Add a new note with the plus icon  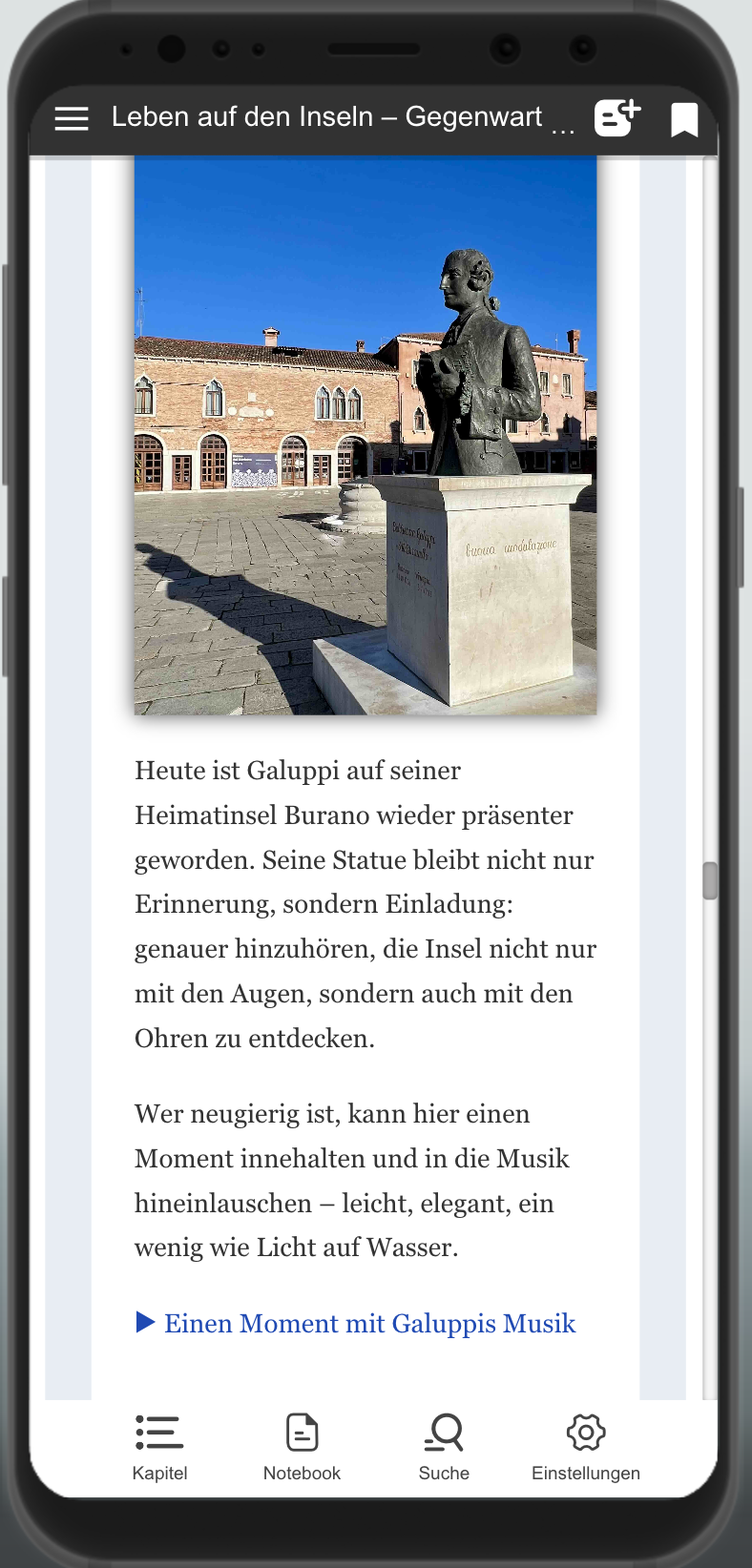click(616, 118)
